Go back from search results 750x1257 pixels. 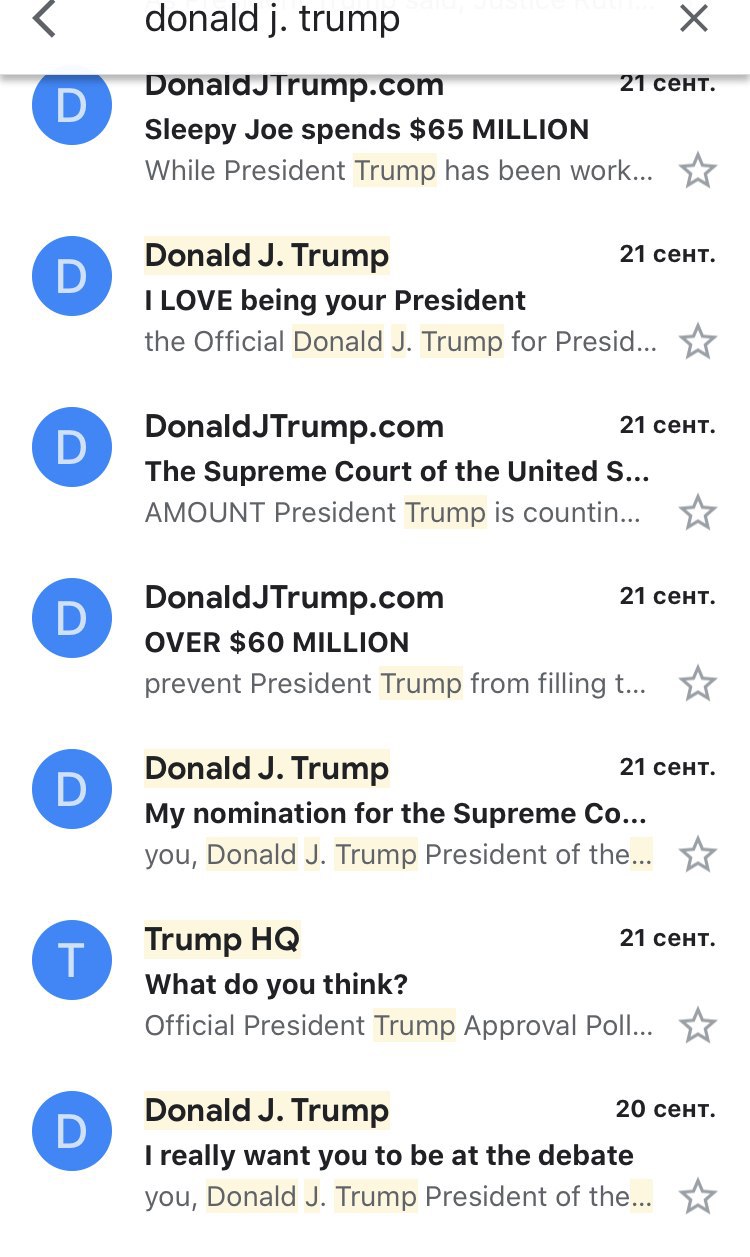point(44,20)
